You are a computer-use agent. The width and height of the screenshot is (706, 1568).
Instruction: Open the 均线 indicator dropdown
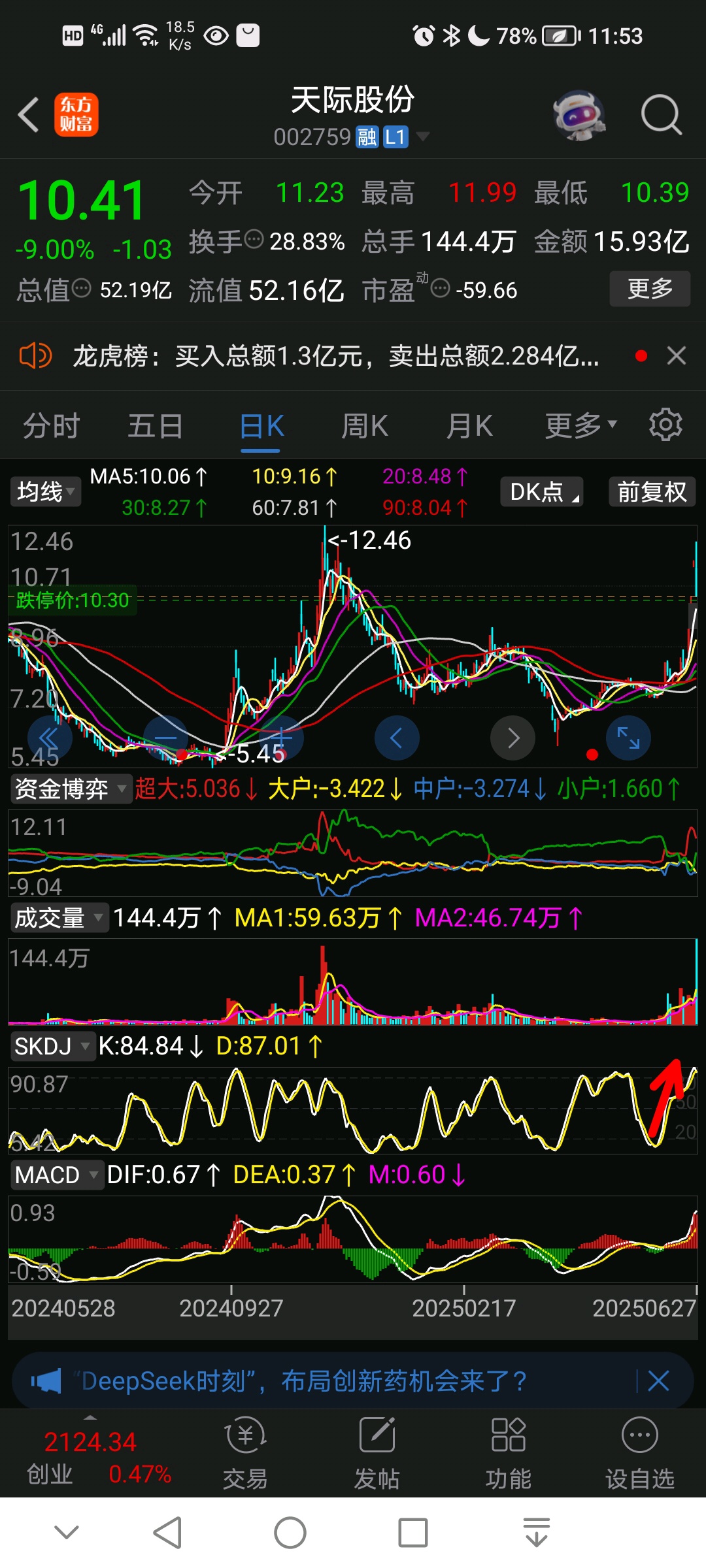coord(46,491)
